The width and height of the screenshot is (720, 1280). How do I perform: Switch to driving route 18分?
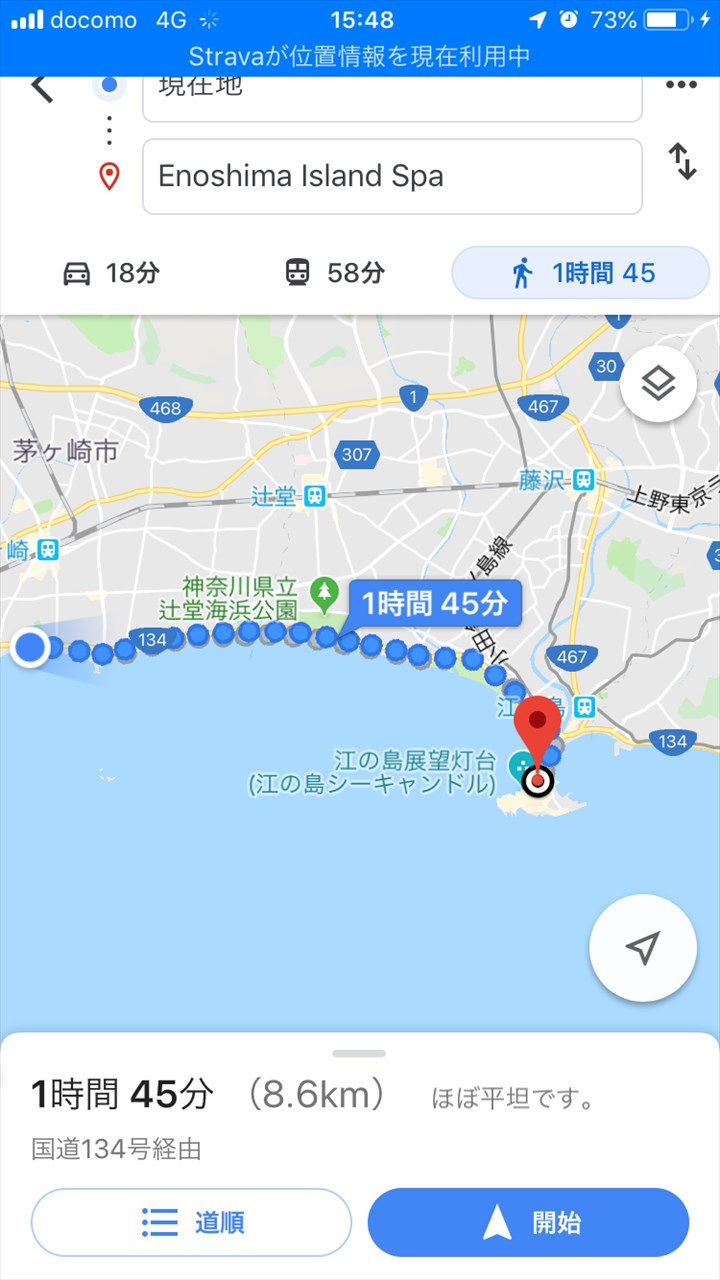(x=111, y=273)
